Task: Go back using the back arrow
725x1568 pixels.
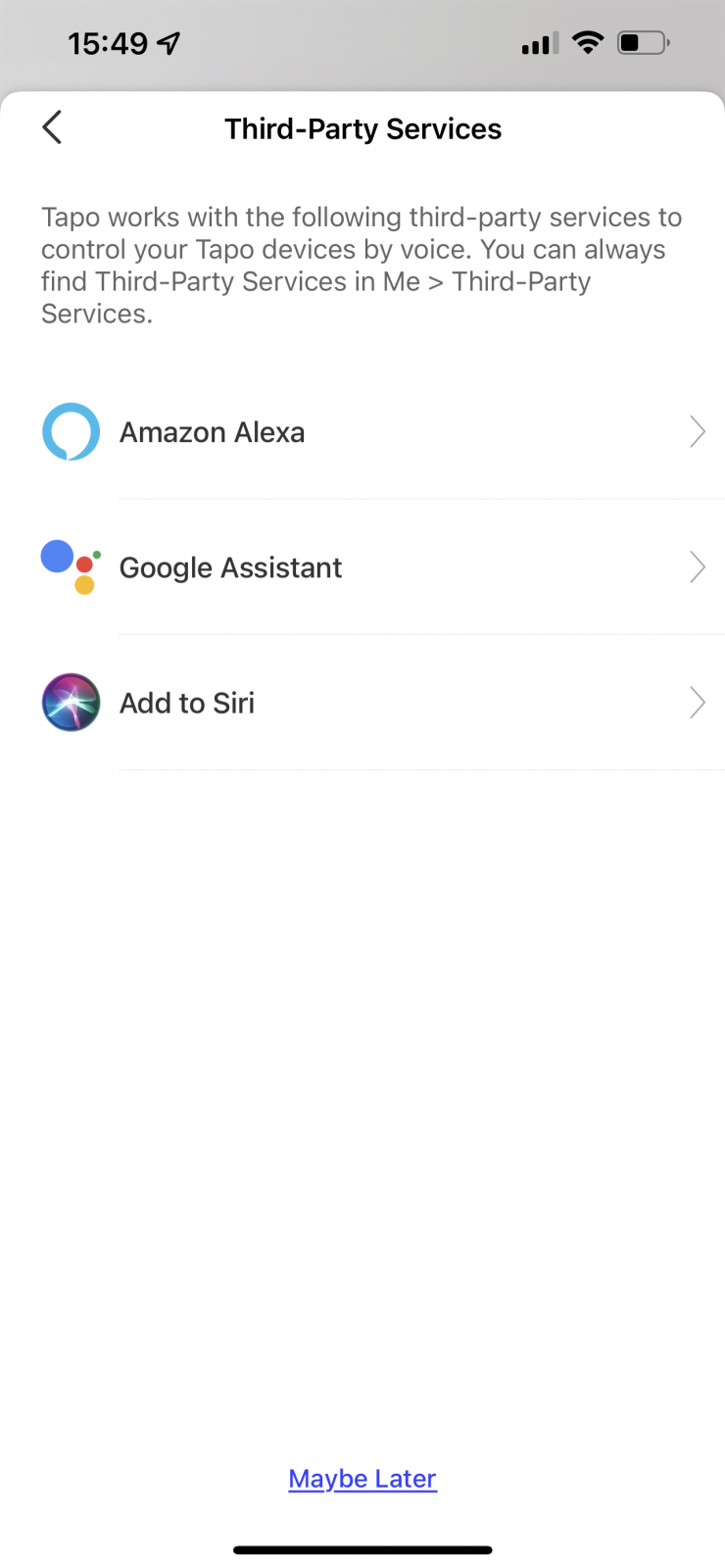Action: (53, 127)
